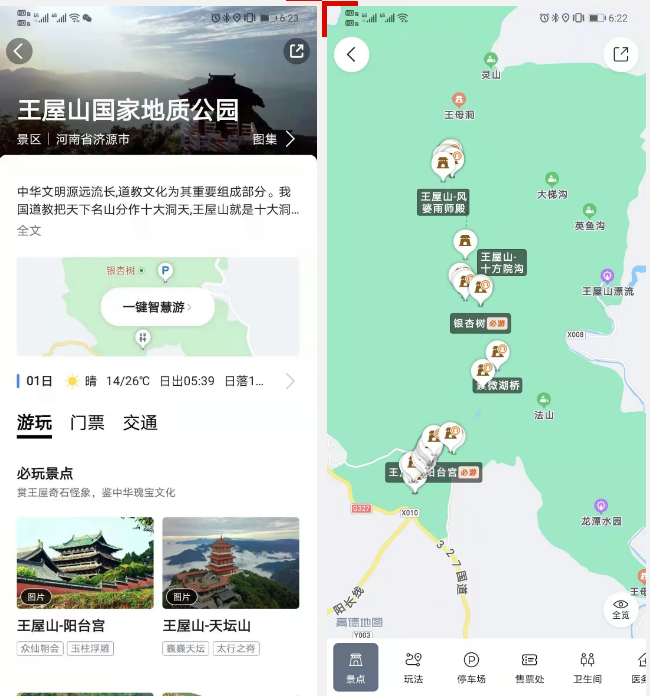The height and width of the screenshot is (696, 650).
Task: Share the scenic area map
Action: point(620,54)
